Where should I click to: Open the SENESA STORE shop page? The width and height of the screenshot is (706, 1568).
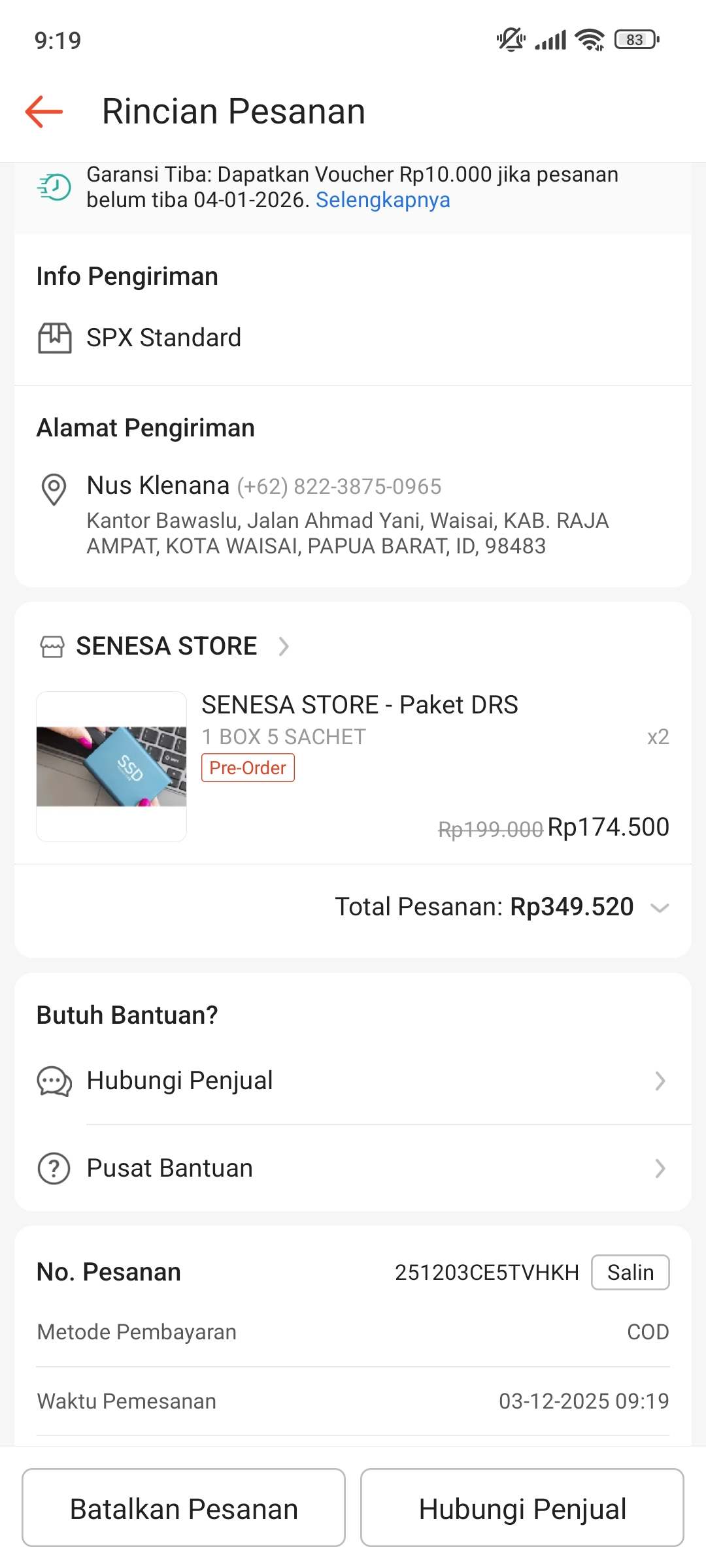(167, 646)
